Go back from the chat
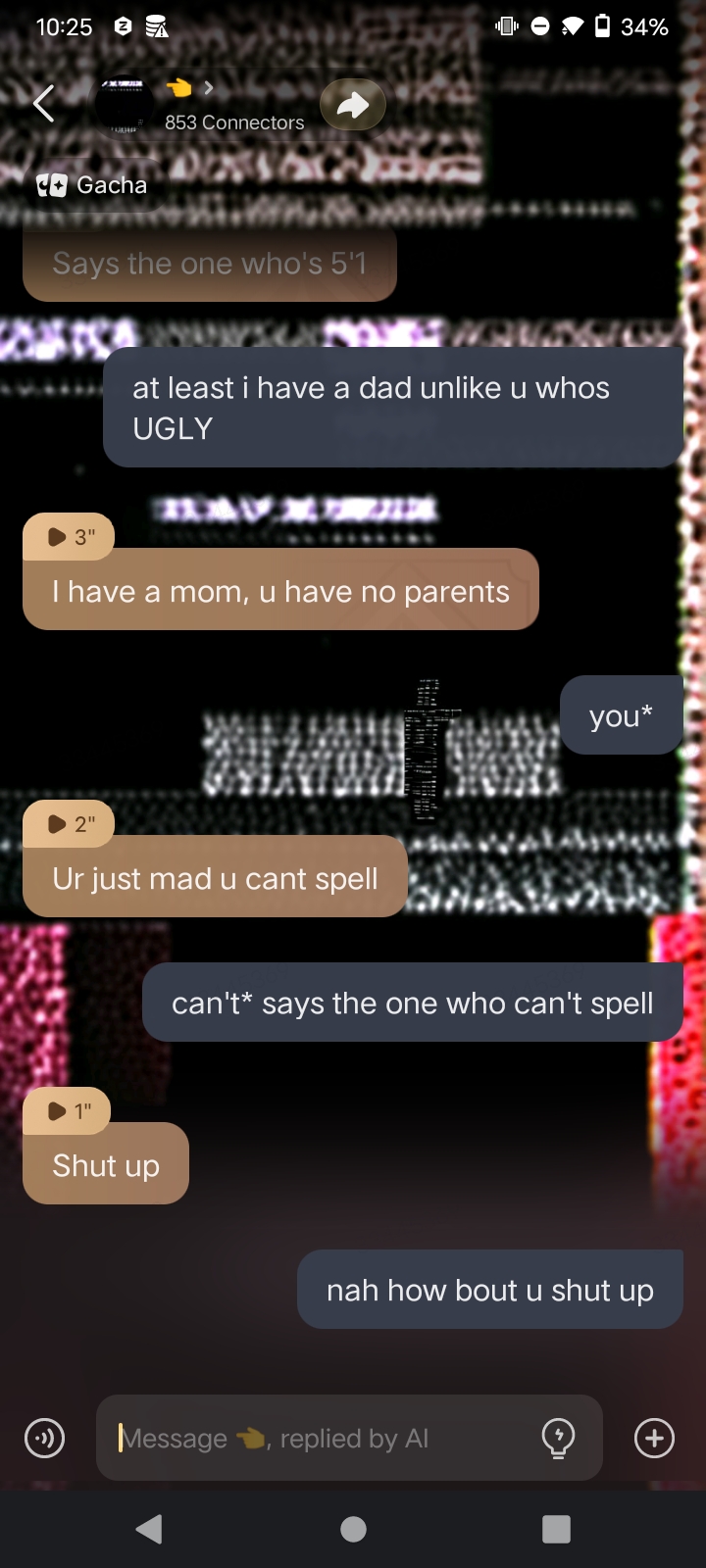 click(x=44, y=103)
